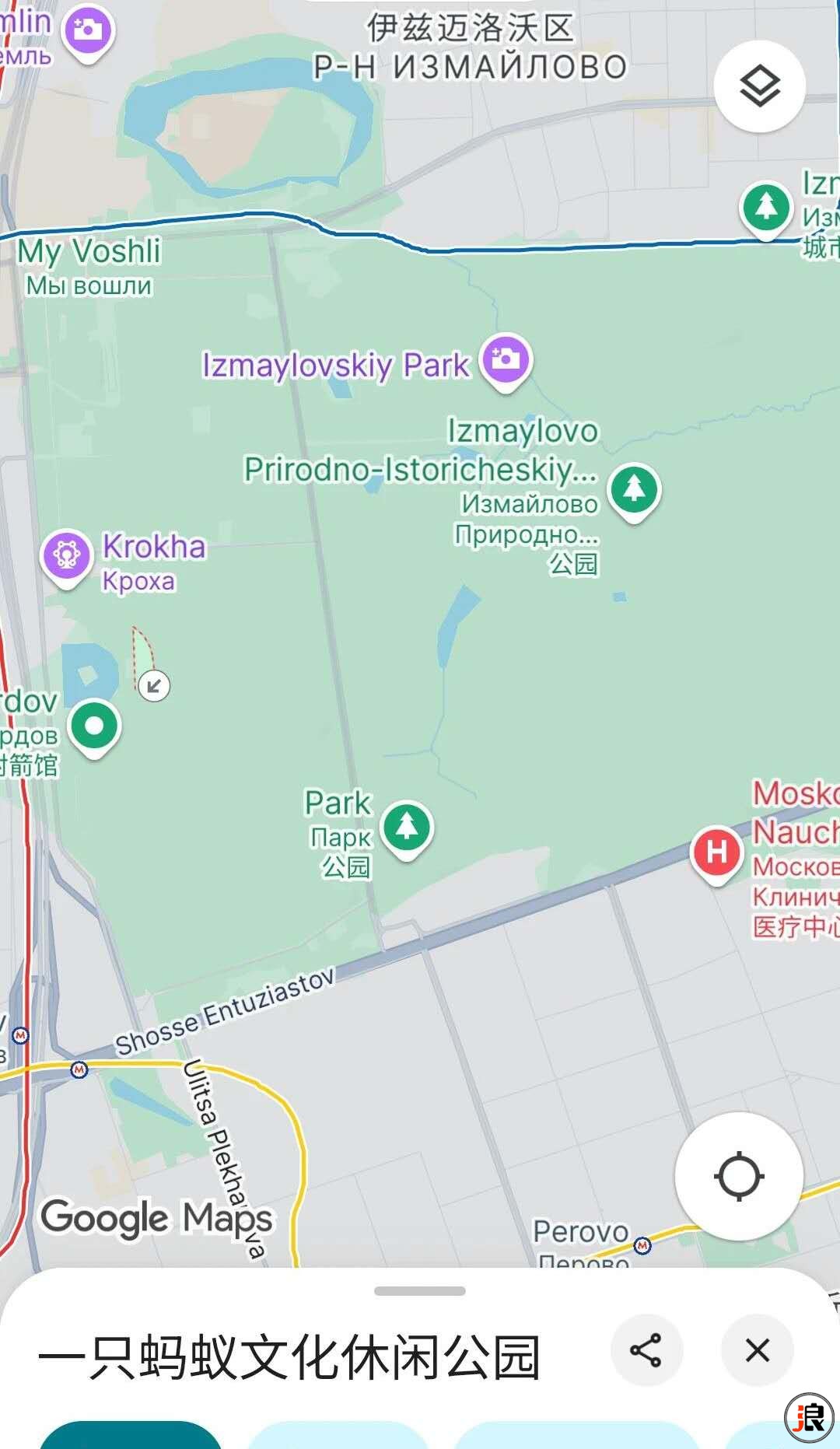Tap the Krokha attraction marker

tap(66, 555)
